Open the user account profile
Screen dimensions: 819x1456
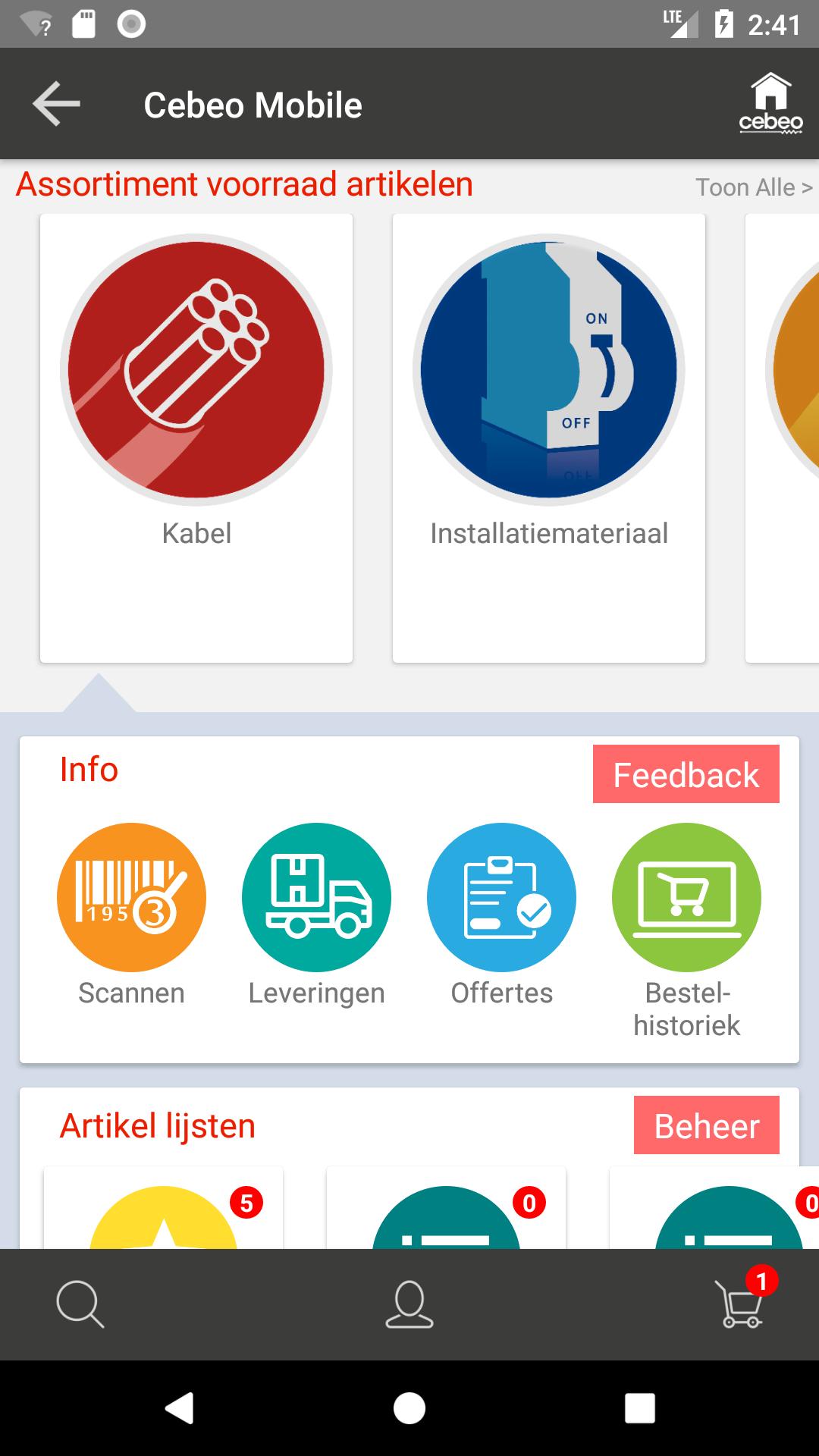pos(409,1304)
